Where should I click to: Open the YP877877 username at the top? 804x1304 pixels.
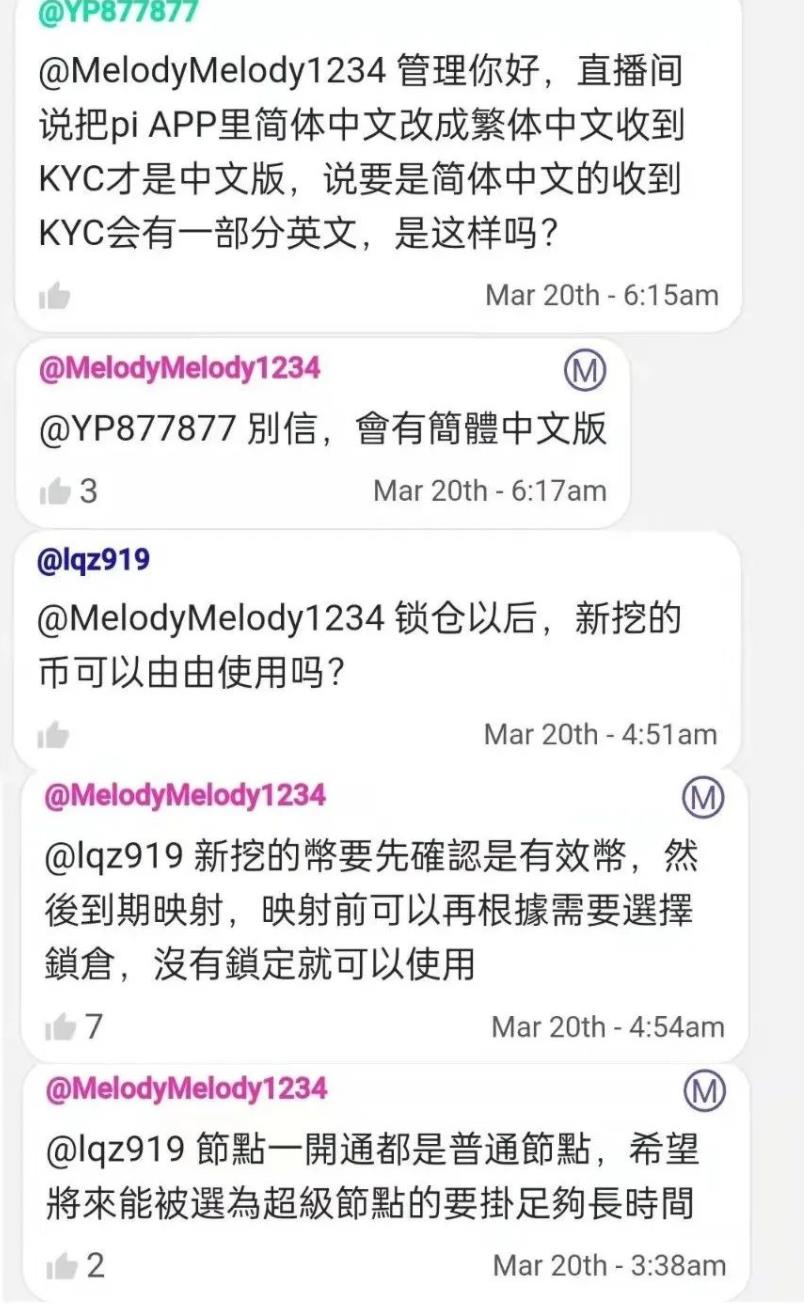click(117, 12)
